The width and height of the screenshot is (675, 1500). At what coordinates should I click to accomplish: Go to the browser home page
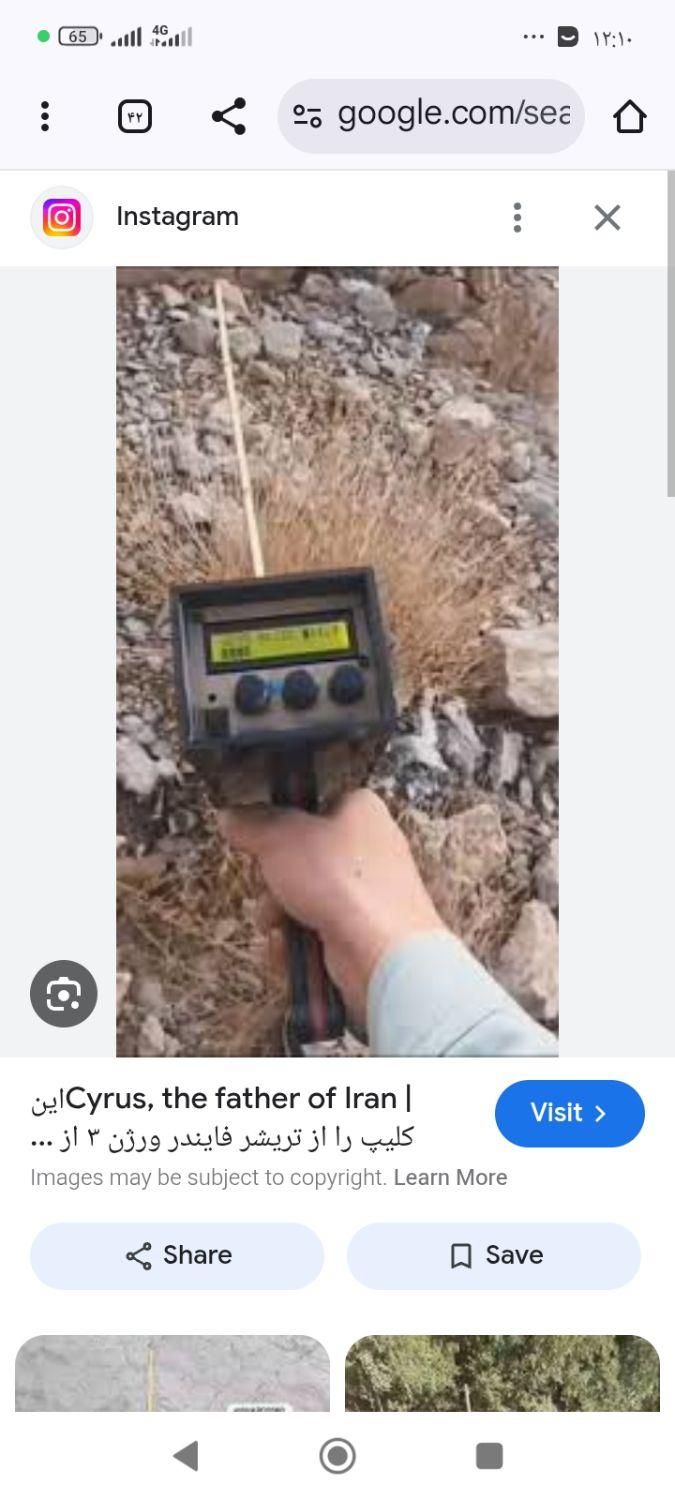click(x=629, y=117)
